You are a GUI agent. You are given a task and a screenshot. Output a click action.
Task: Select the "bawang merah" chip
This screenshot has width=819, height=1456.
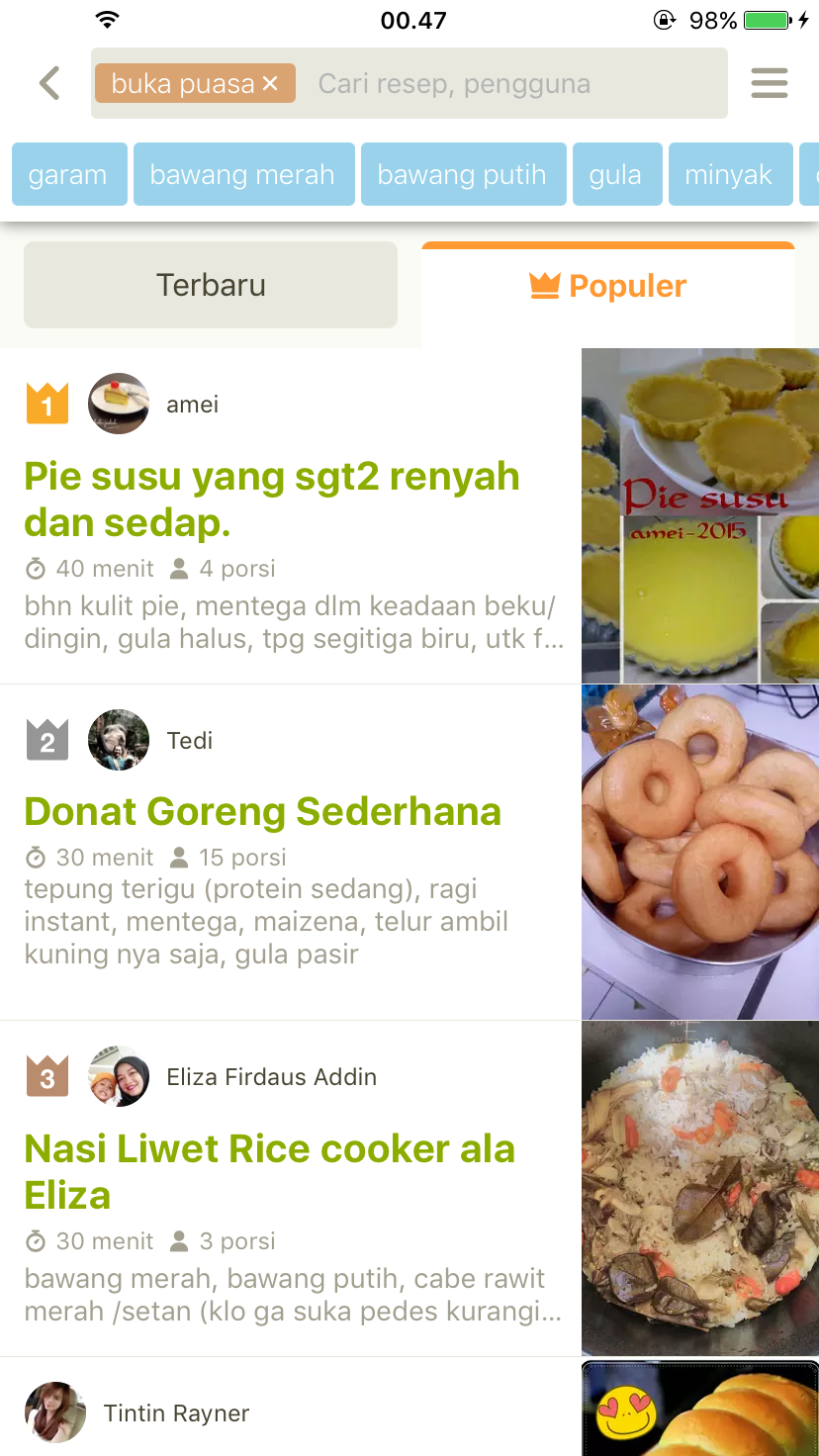[243, 175]
